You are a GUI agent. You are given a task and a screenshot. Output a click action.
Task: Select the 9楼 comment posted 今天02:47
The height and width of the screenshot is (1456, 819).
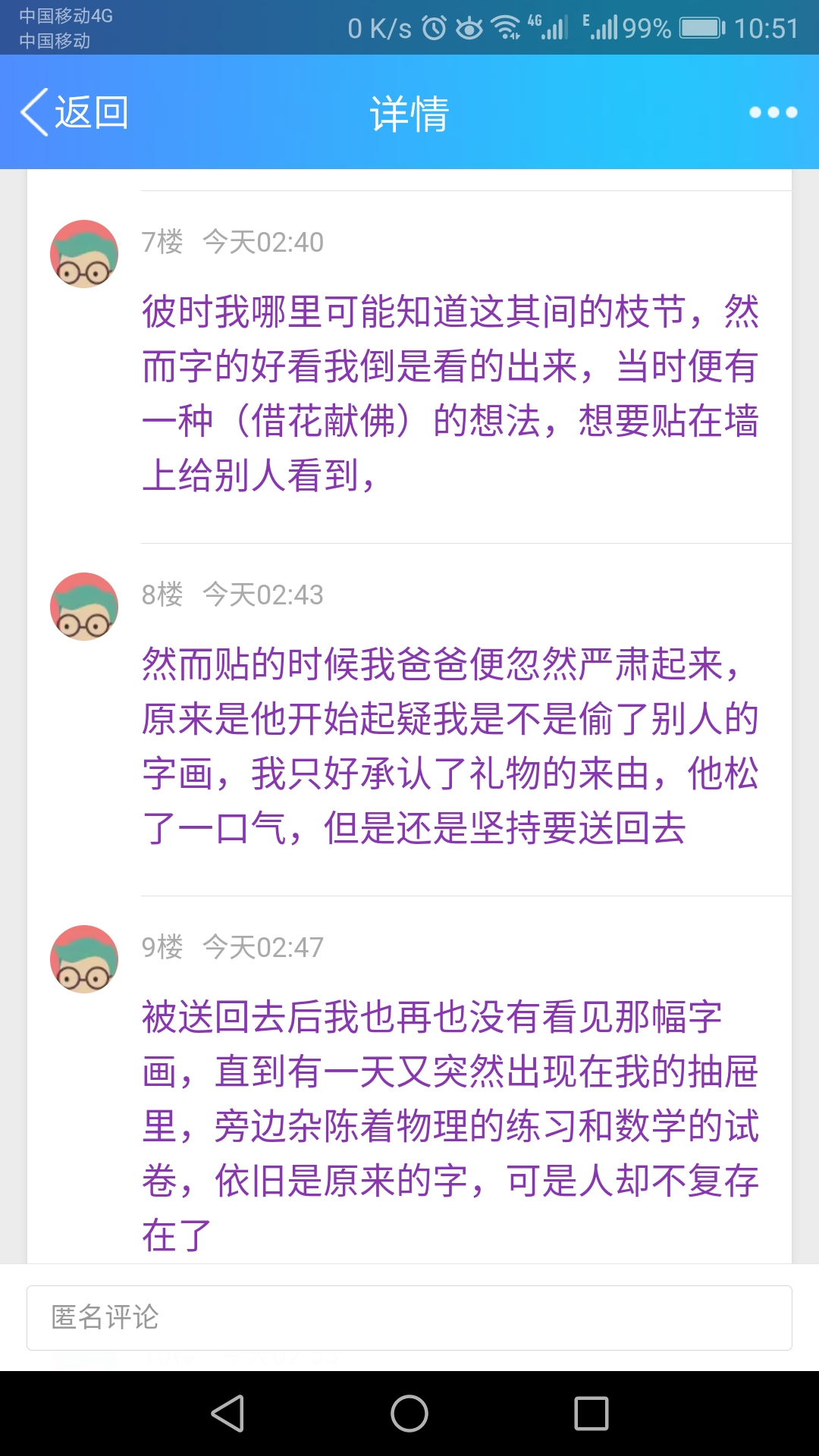pos(450,1125)
